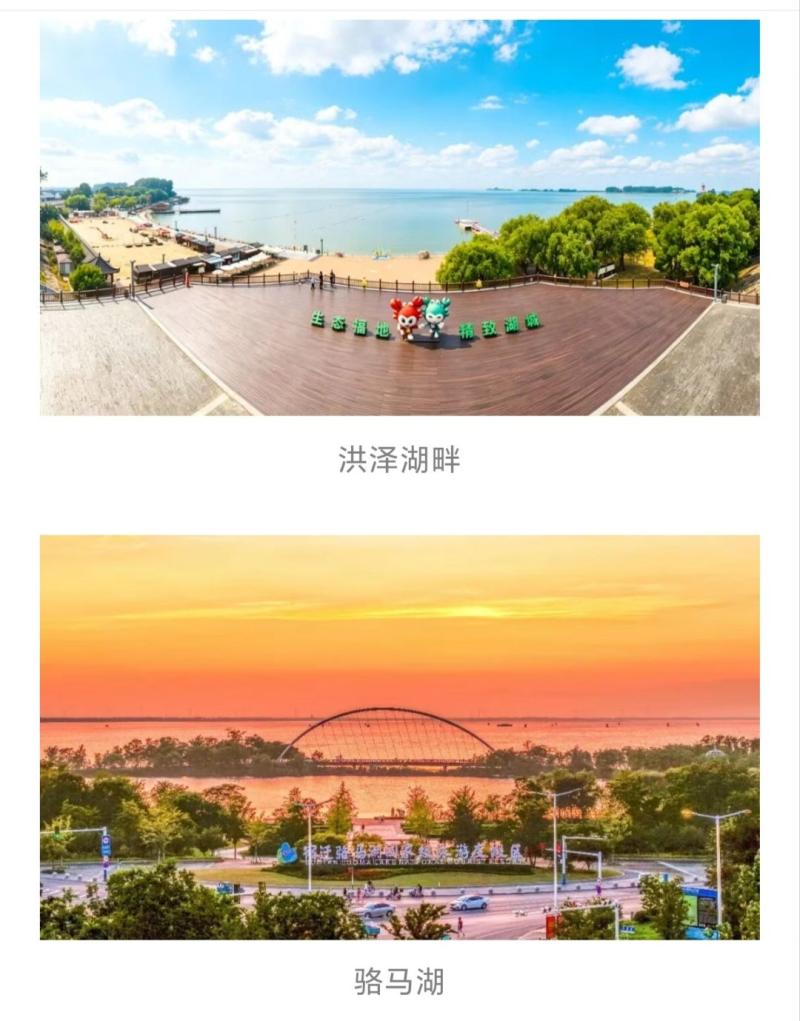The height and width of the screenshot is (1021, 800).
Task: Open the 洪泽湖畔 lakeside photo
Action: coord(400,217)
